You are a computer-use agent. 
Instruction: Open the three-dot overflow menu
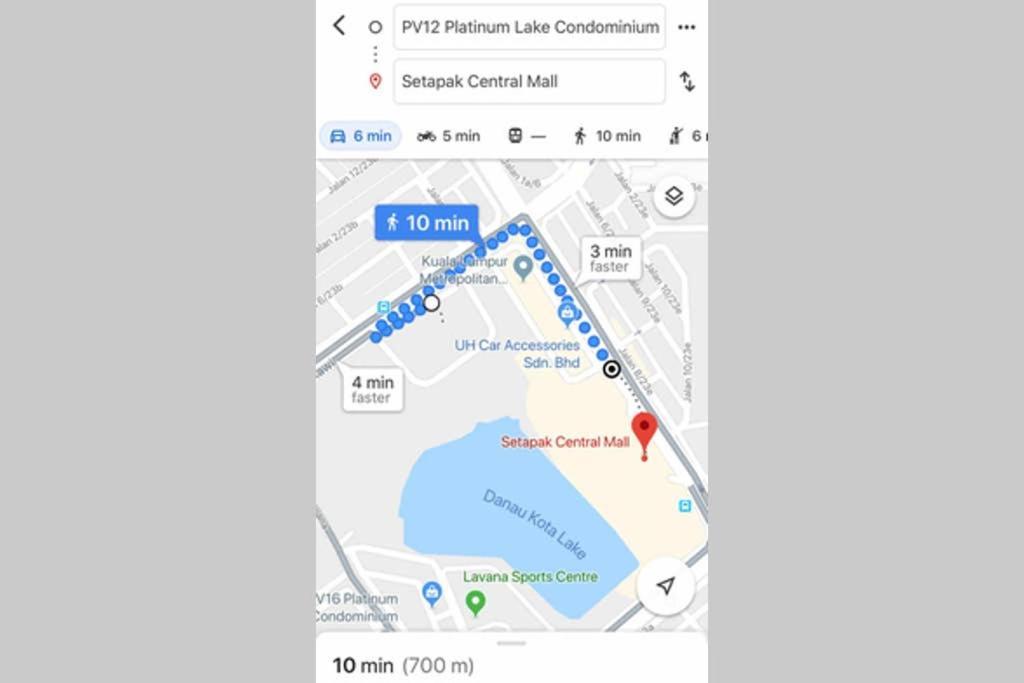pyautogui.click(x=686, y=27)
